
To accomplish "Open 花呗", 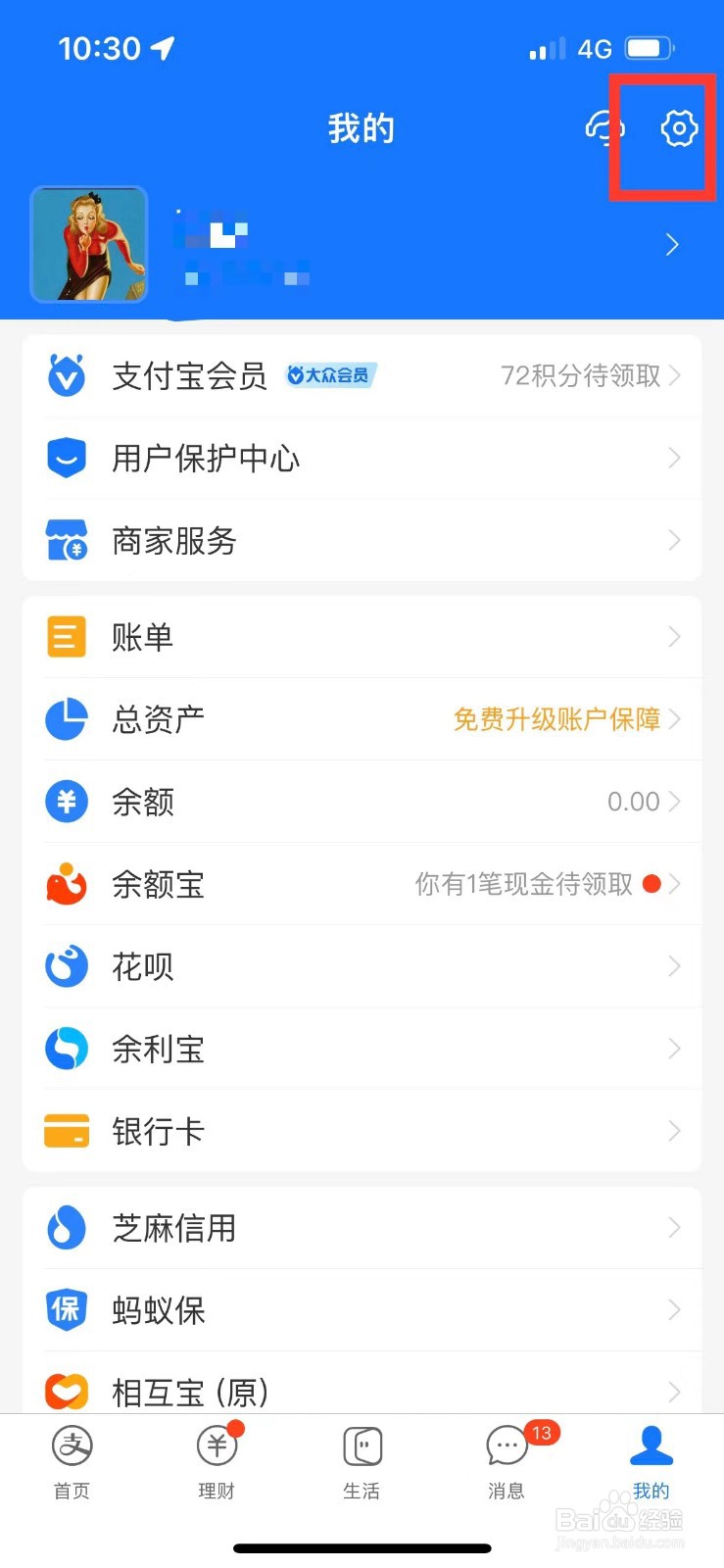I will 362,966.
